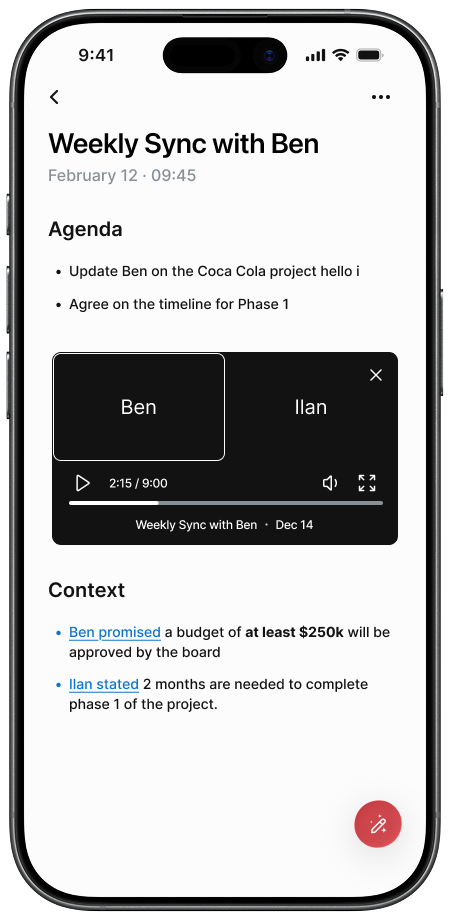Tap the red magic wand button
Screen dimensions: 450x920
[x=378, y=824]
